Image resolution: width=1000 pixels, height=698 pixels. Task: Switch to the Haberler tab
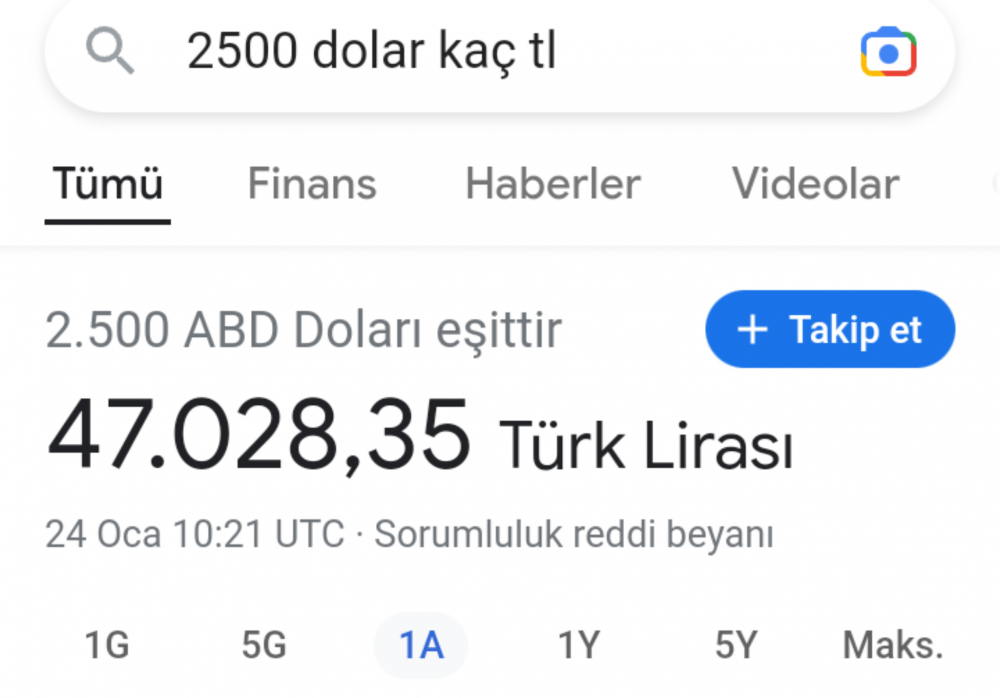[553, 185]
